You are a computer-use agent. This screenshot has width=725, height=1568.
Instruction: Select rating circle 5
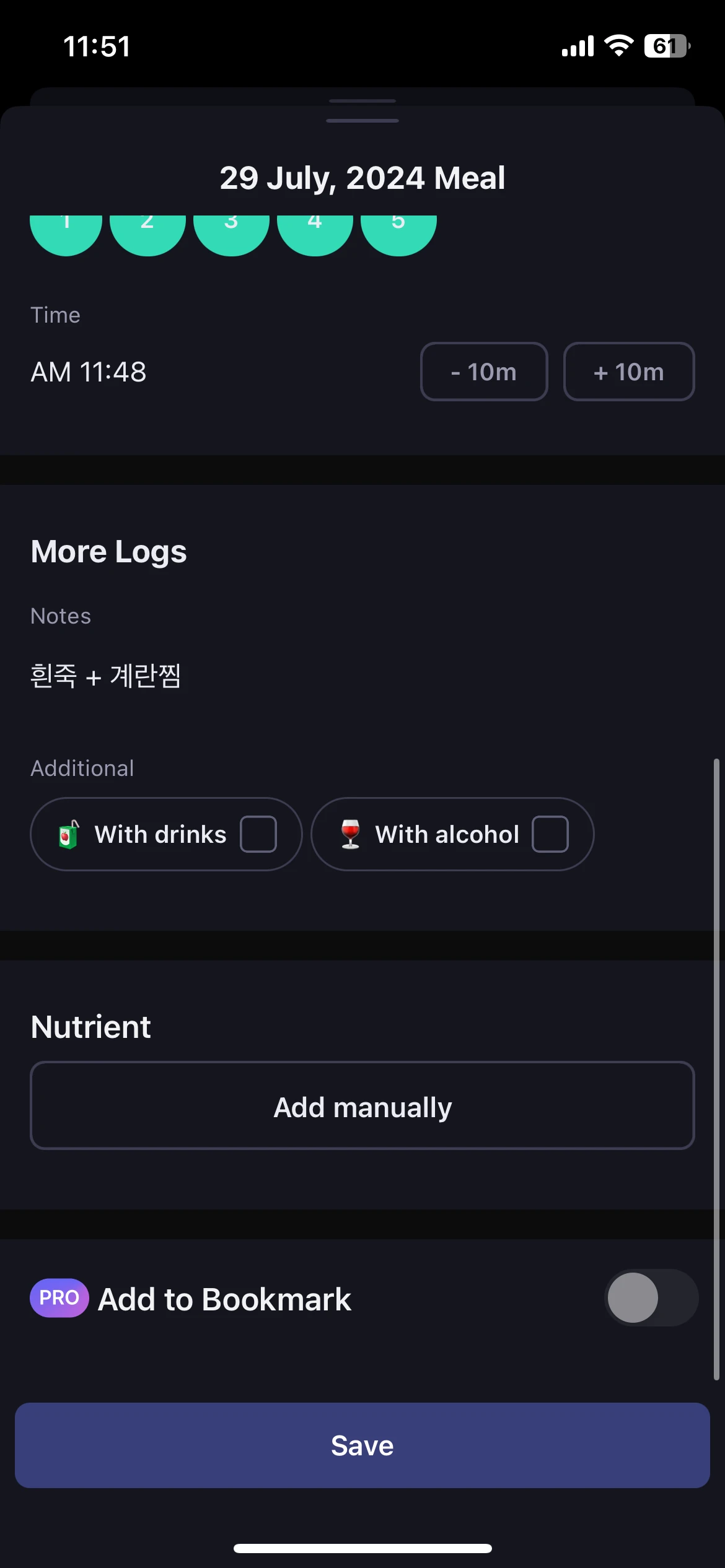click(398, 235)
